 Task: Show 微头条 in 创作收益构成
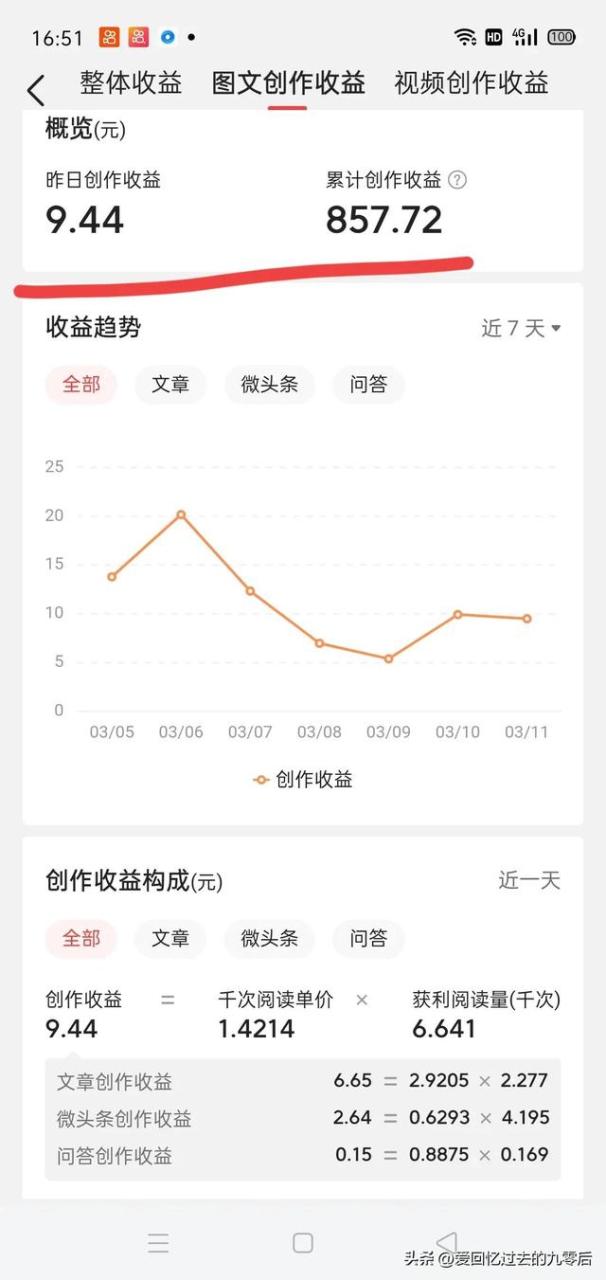point(269,938)
